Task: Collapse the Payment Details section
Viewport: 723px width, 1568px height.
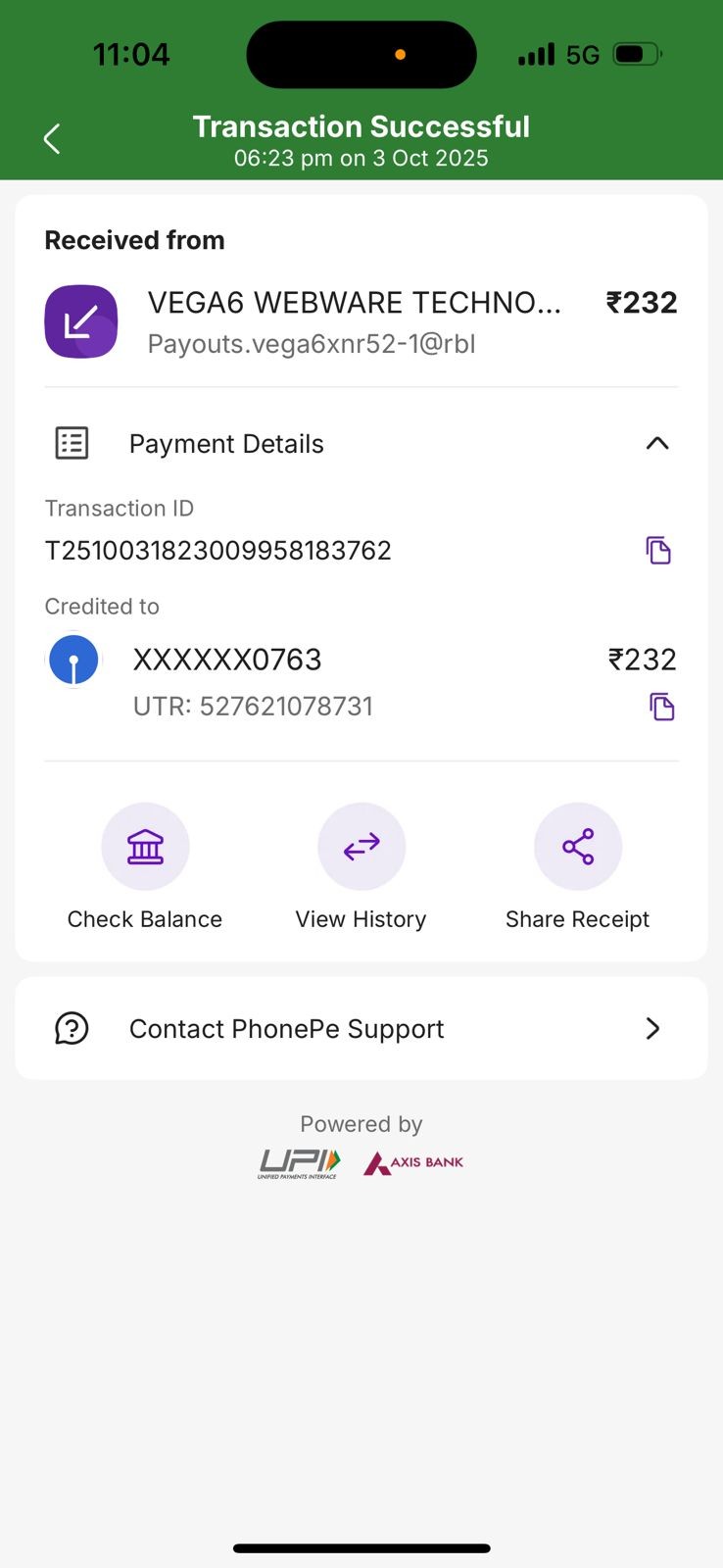Action: pyautogui.click(x=657, y=444)
